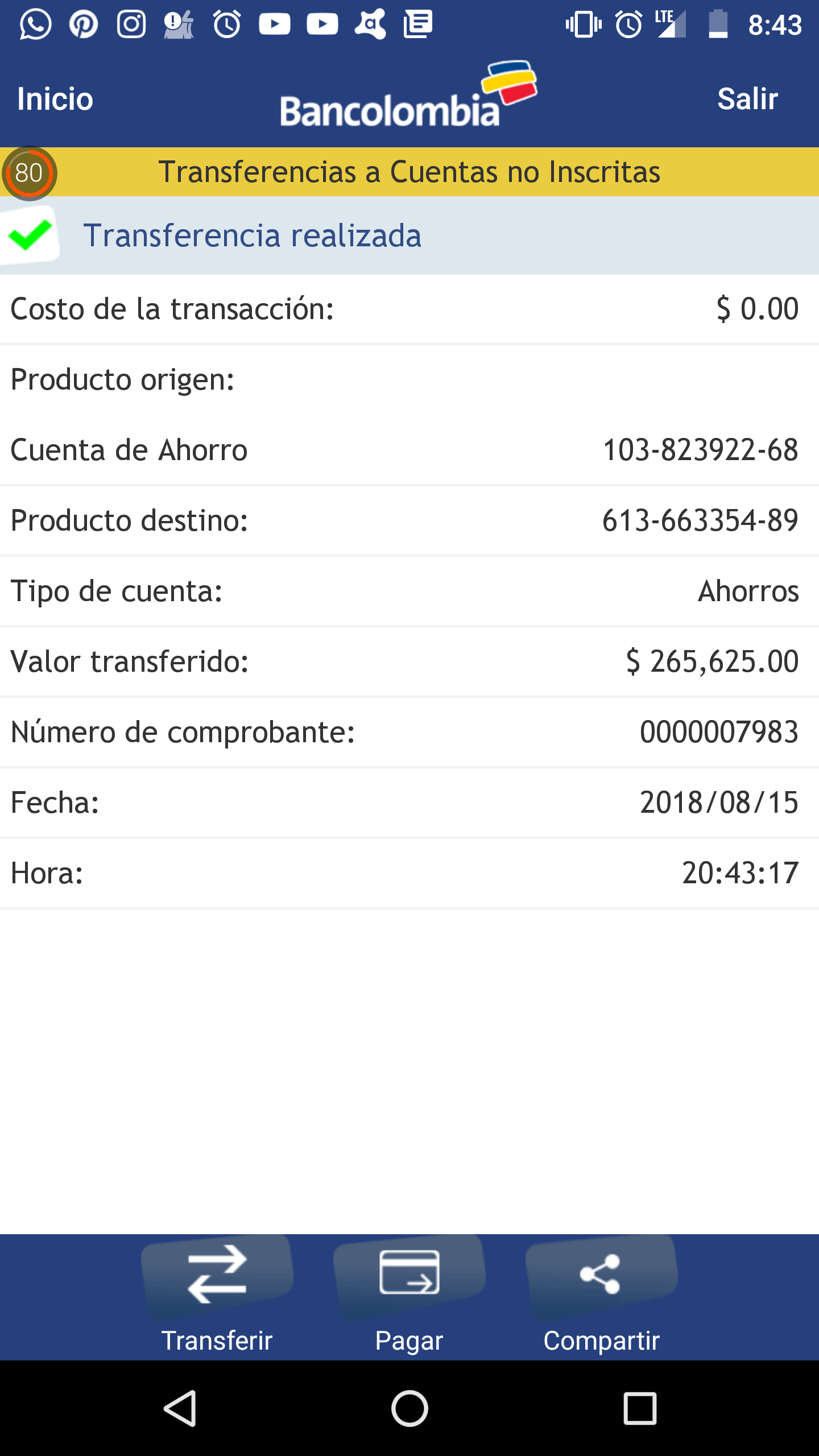
Task: Go to Inicio from the header
Action: [55, 99]
